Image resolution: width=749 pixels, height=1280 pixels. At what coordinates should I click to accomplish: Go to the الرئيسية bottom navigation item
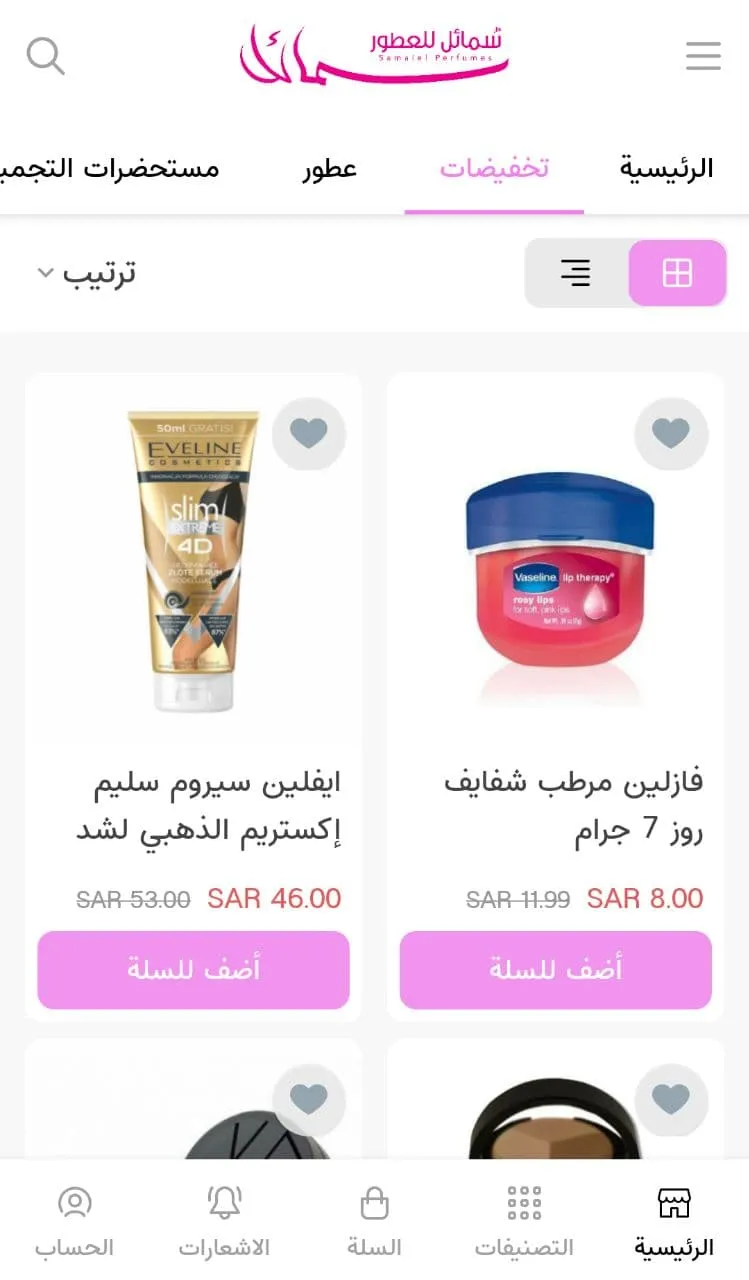point(674,1222)
